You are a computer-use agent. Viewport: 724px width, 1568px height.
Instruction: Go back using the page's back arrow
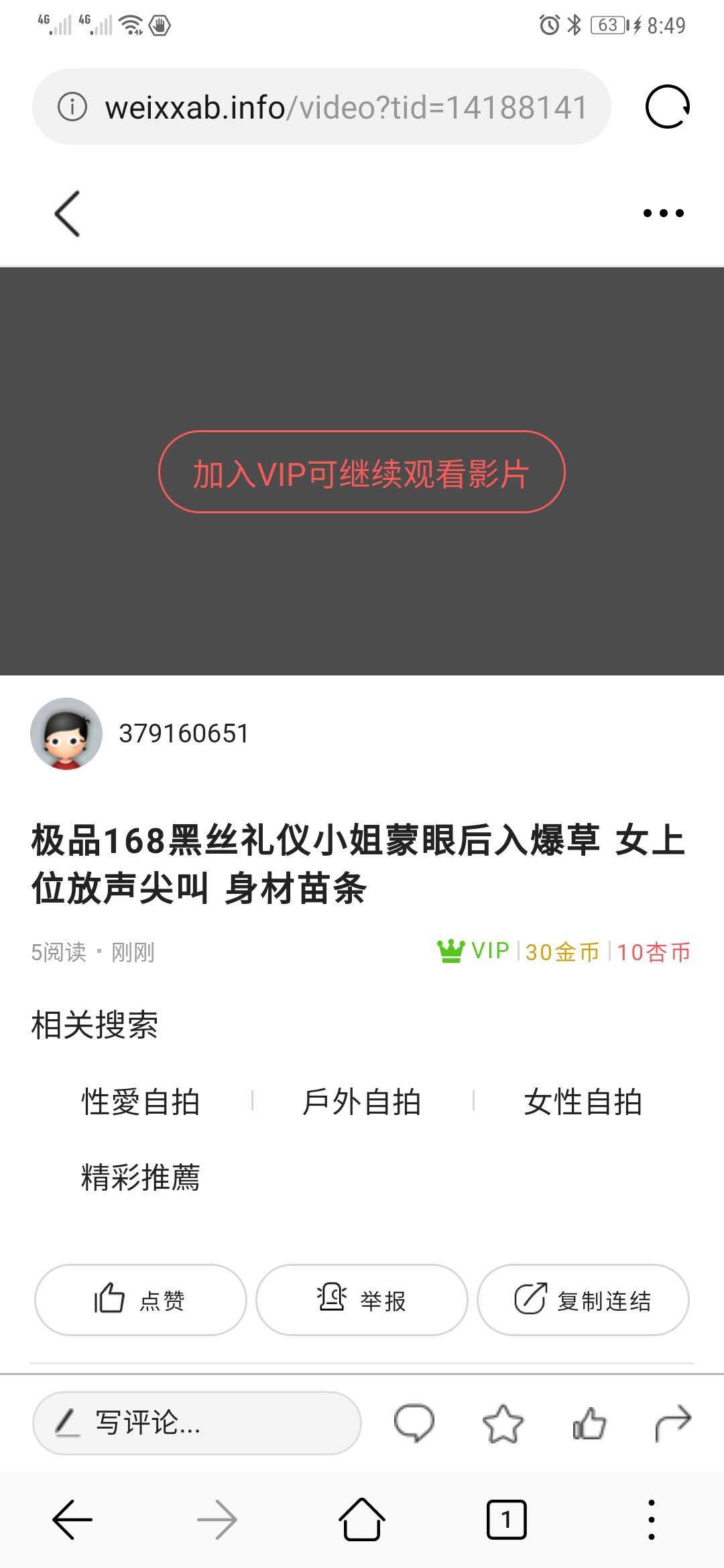coord(67,213)
